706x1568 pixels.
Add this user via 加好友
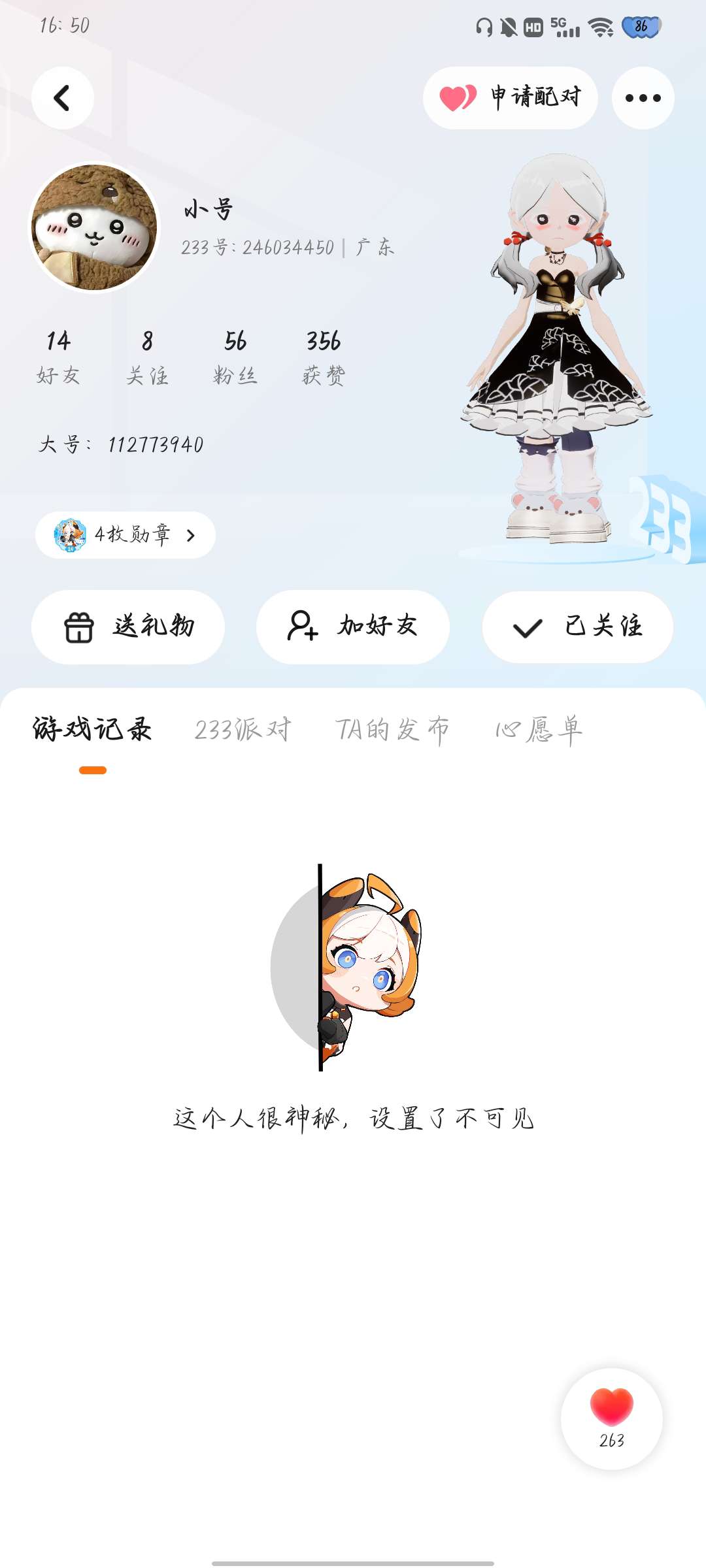click(x=353, y=627)
